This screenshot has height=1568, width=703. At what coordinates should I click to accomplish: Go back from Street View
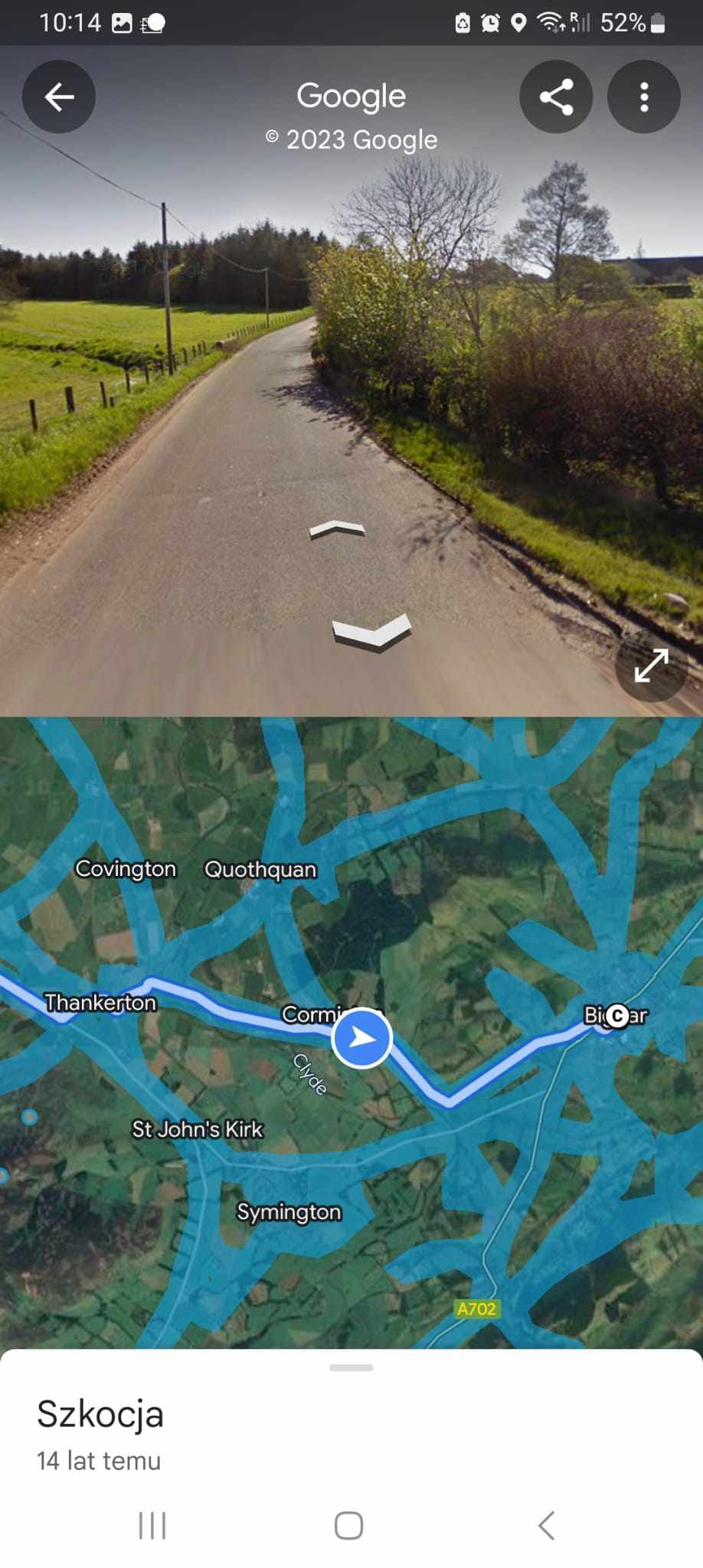click(x=59, y=96)
